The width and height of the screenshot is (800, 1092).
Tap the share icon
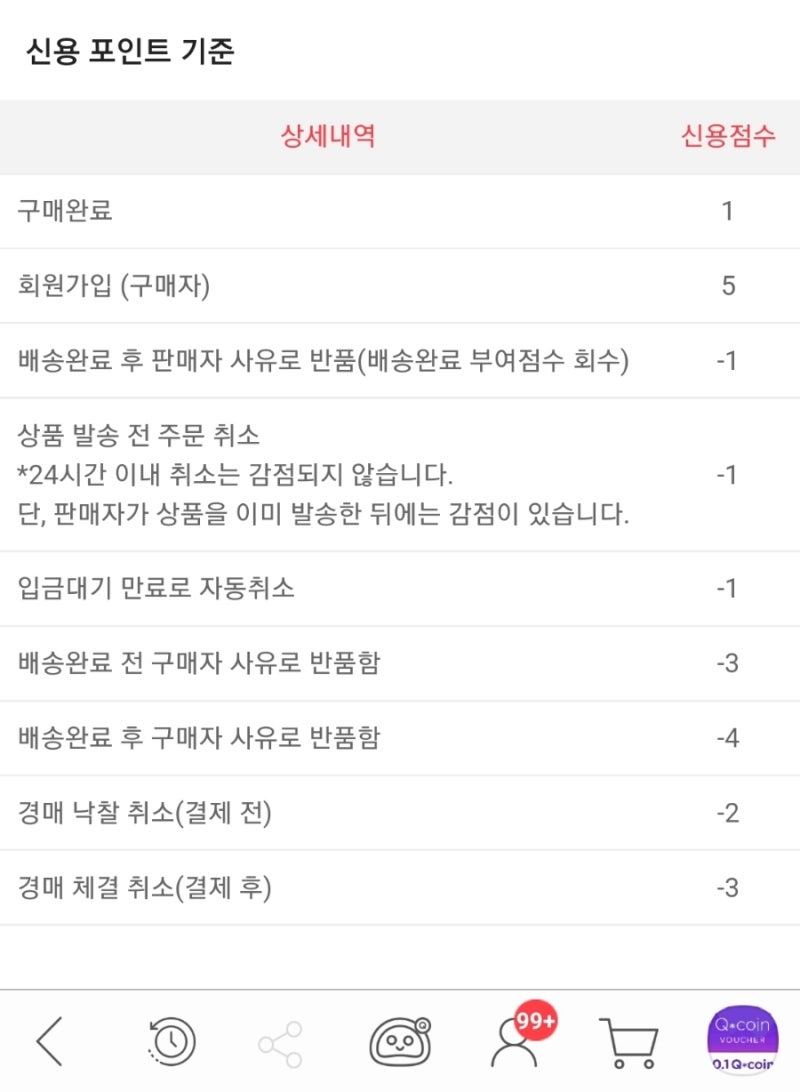(x=281, y=1044)
